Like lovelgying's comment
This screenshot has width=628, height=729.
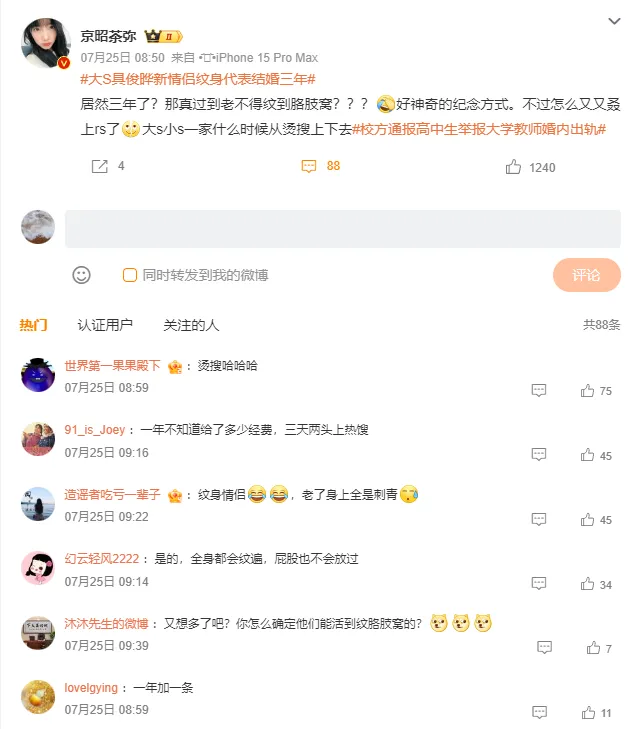click(x=588, y=713)
